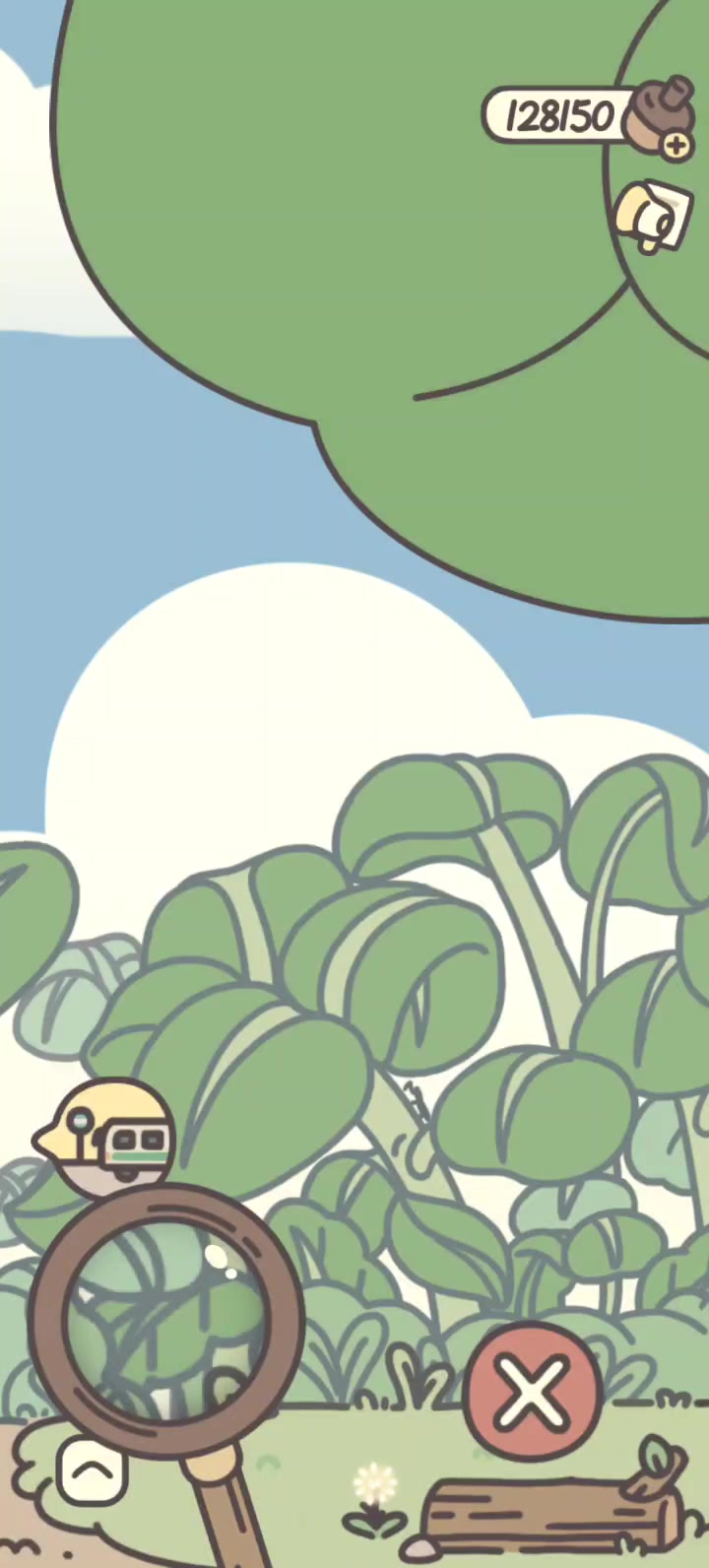Close with the red X button
The height and width of the screenshot is (1568, 709).
click(533, 1392)
